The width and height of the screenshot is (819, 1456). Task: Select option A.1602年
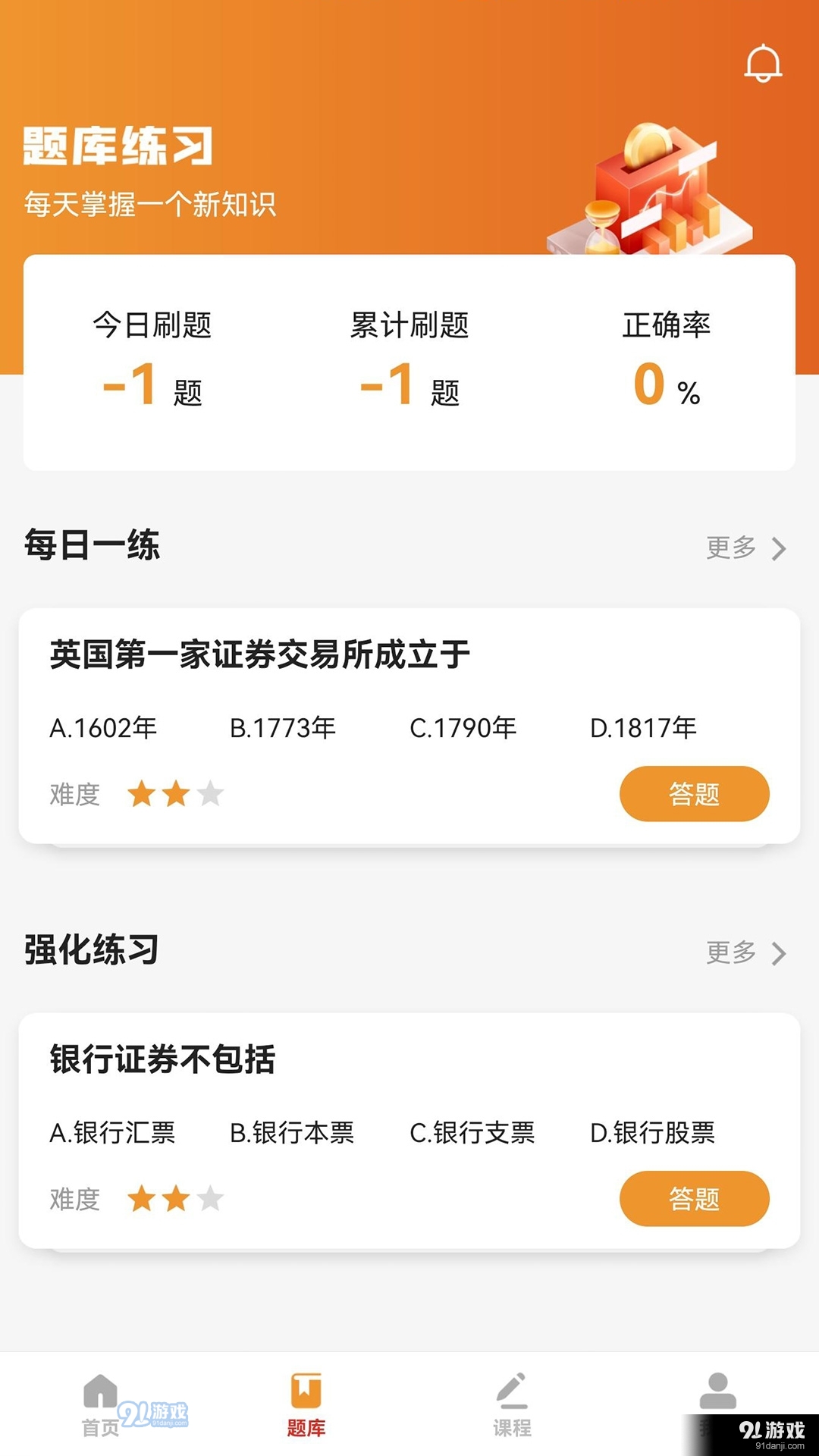(x=102, y=726)
